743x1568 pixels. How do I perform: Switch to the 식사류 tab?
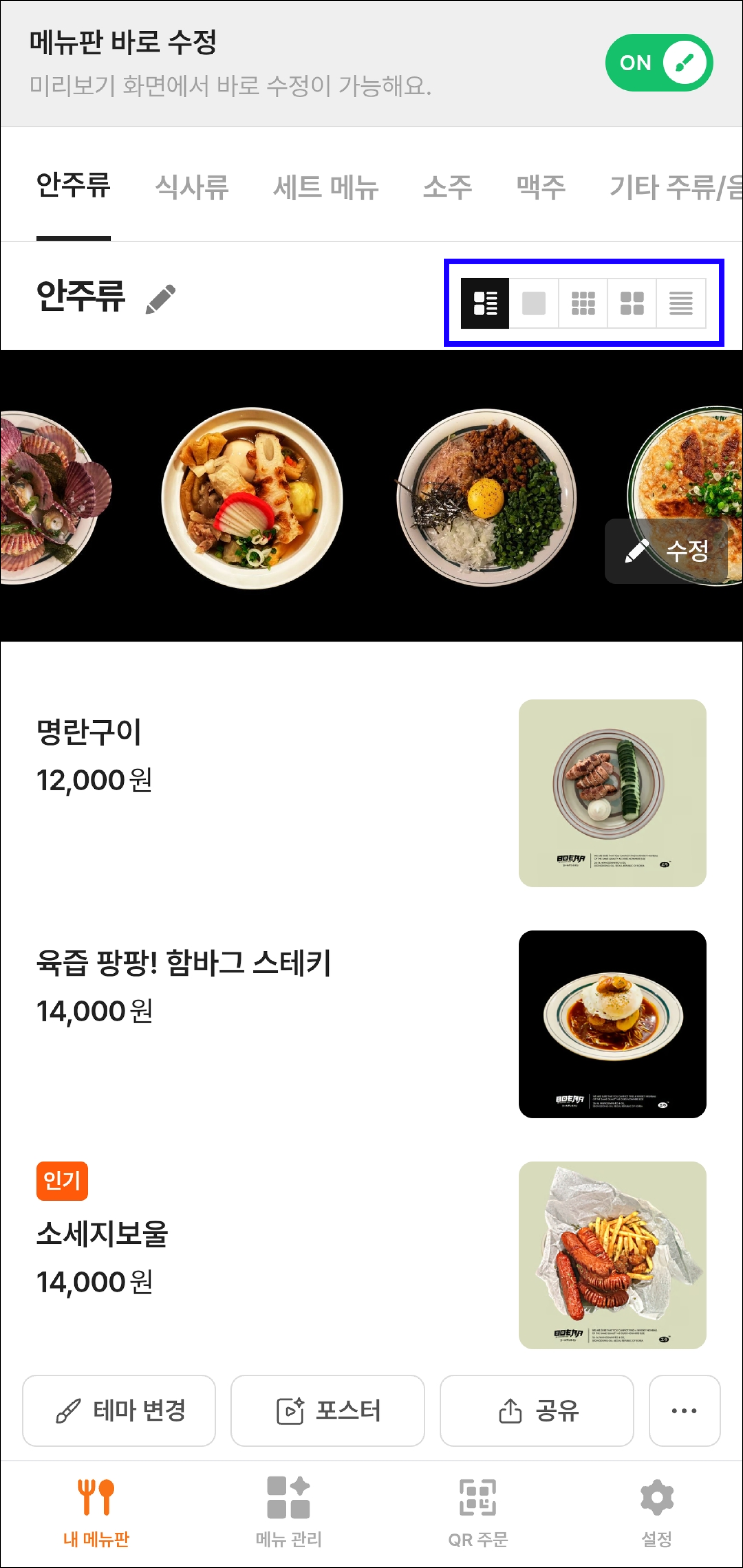(192, 186)
